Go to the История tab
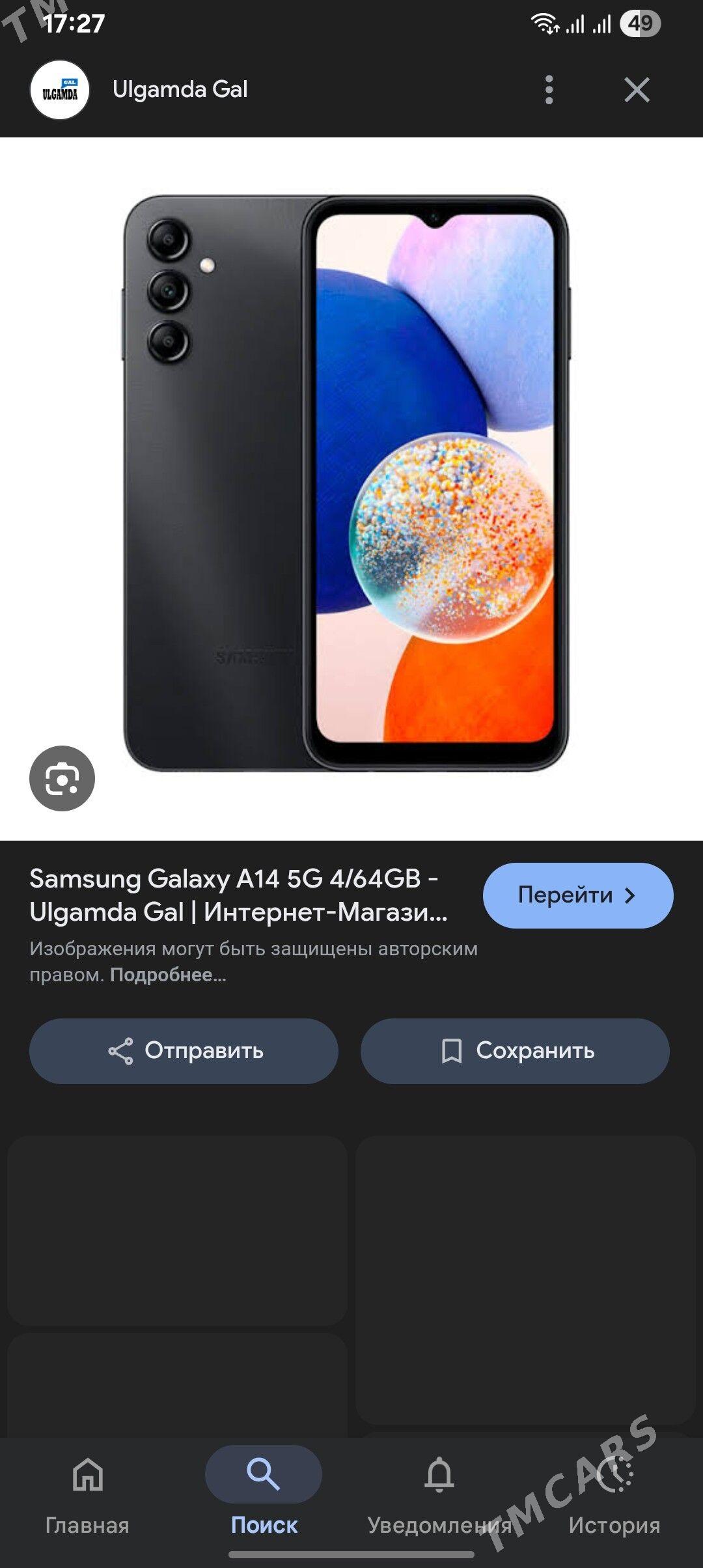703x1568 pixels. click(x=614, y=1491)
